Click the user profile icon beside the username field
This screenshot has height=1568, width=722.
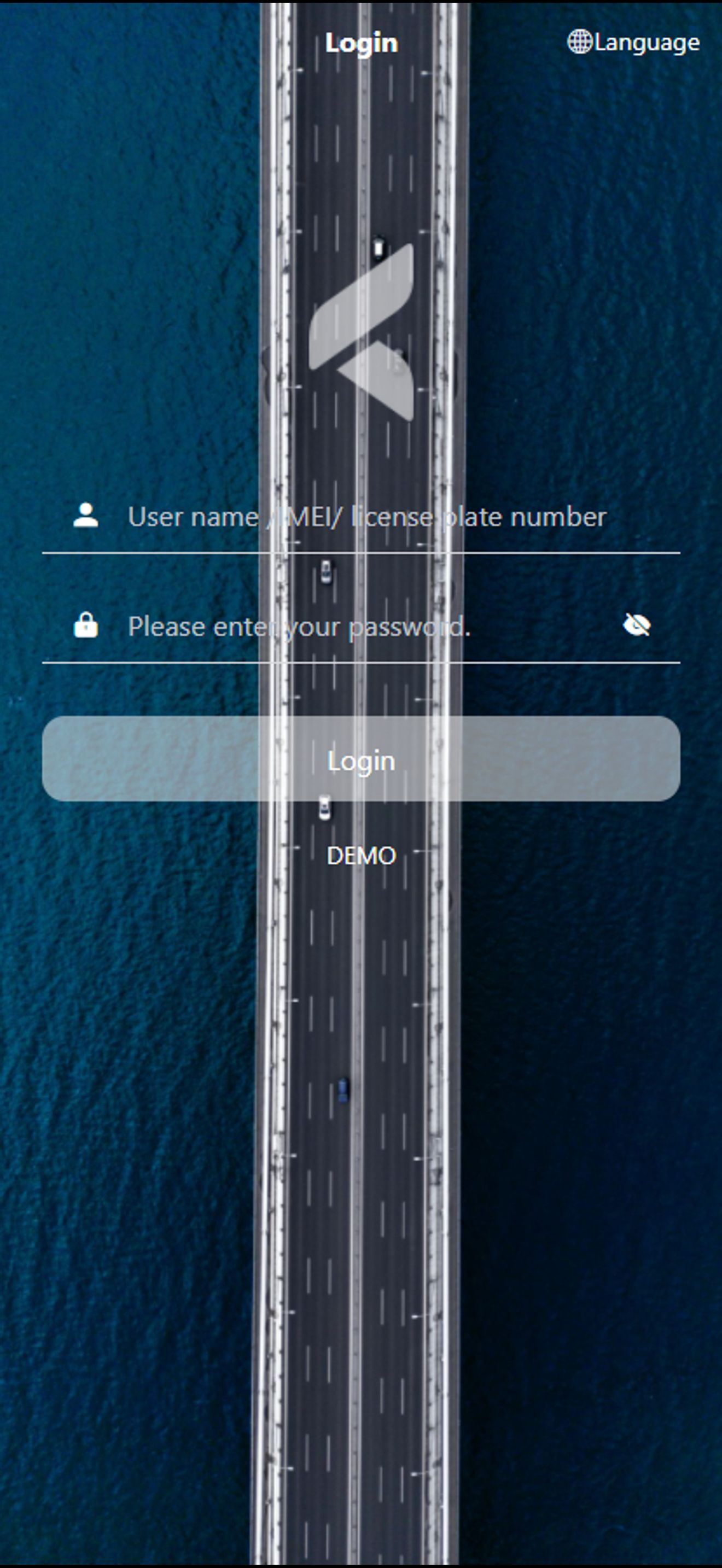click(85, 517)
